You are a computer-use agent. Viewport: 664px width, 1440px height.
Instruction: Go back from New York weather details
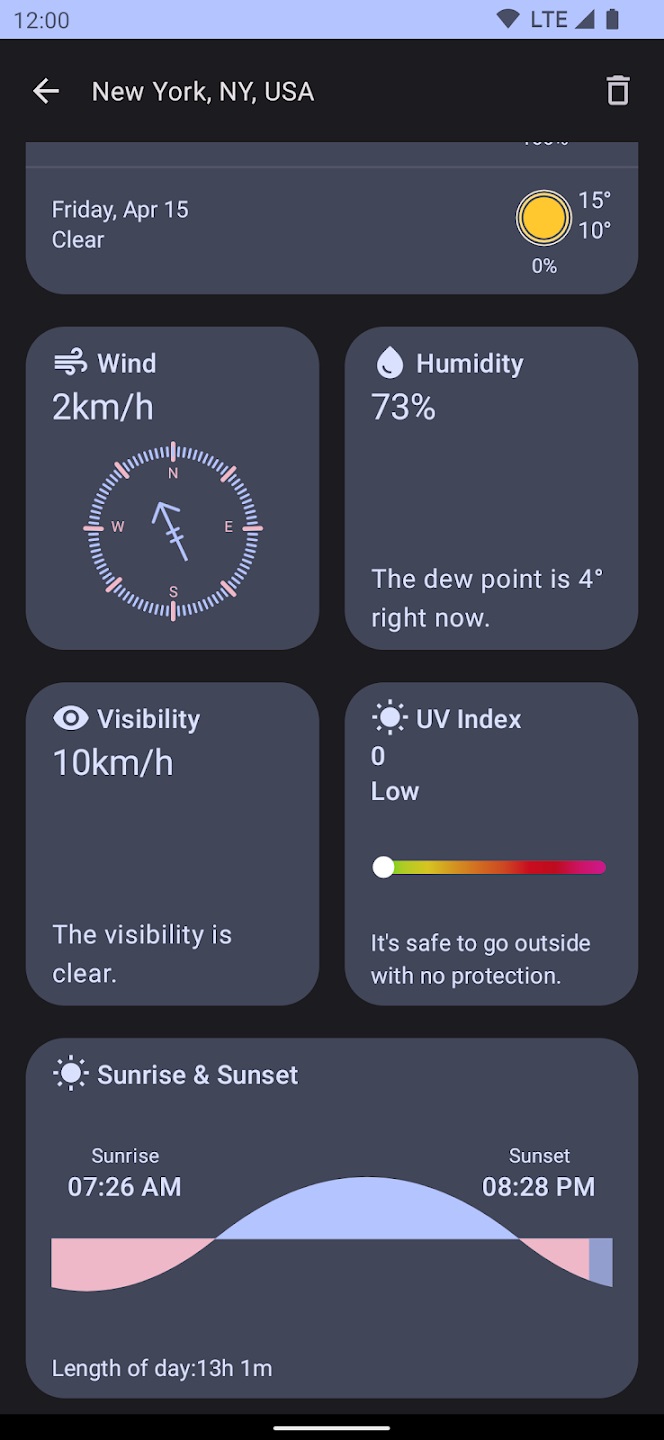[46, 92]
